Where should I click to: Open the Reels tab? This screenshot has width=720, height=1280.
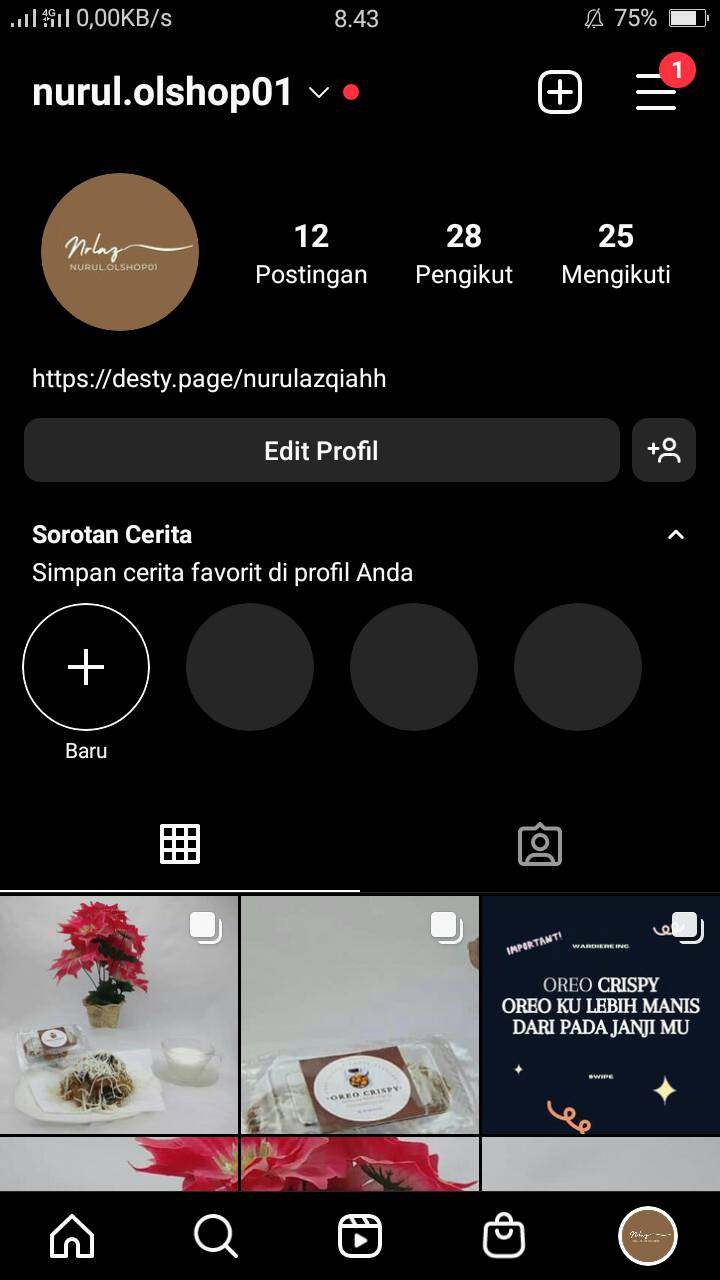(x=360, y=1237)
